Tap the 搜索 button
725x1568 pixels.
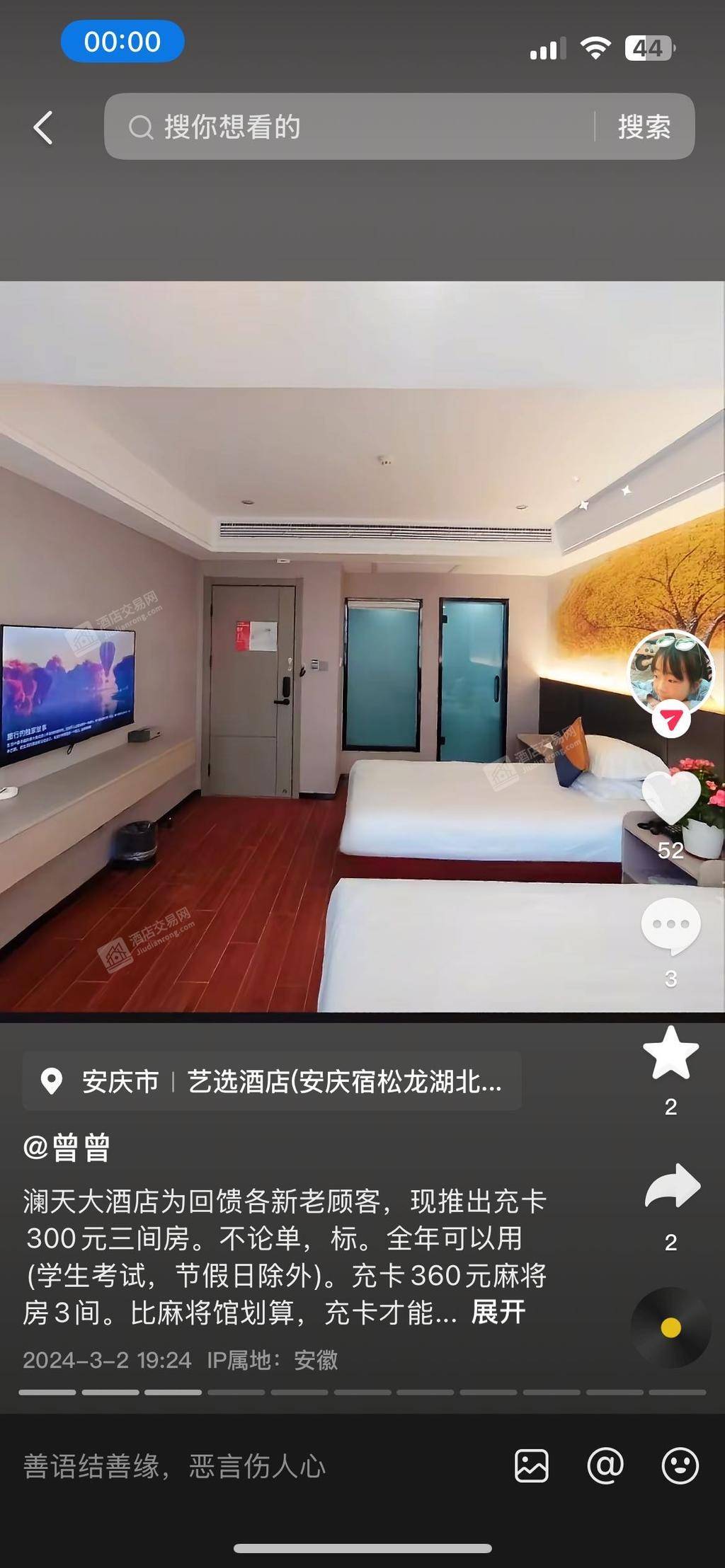[x=644, y=127]
